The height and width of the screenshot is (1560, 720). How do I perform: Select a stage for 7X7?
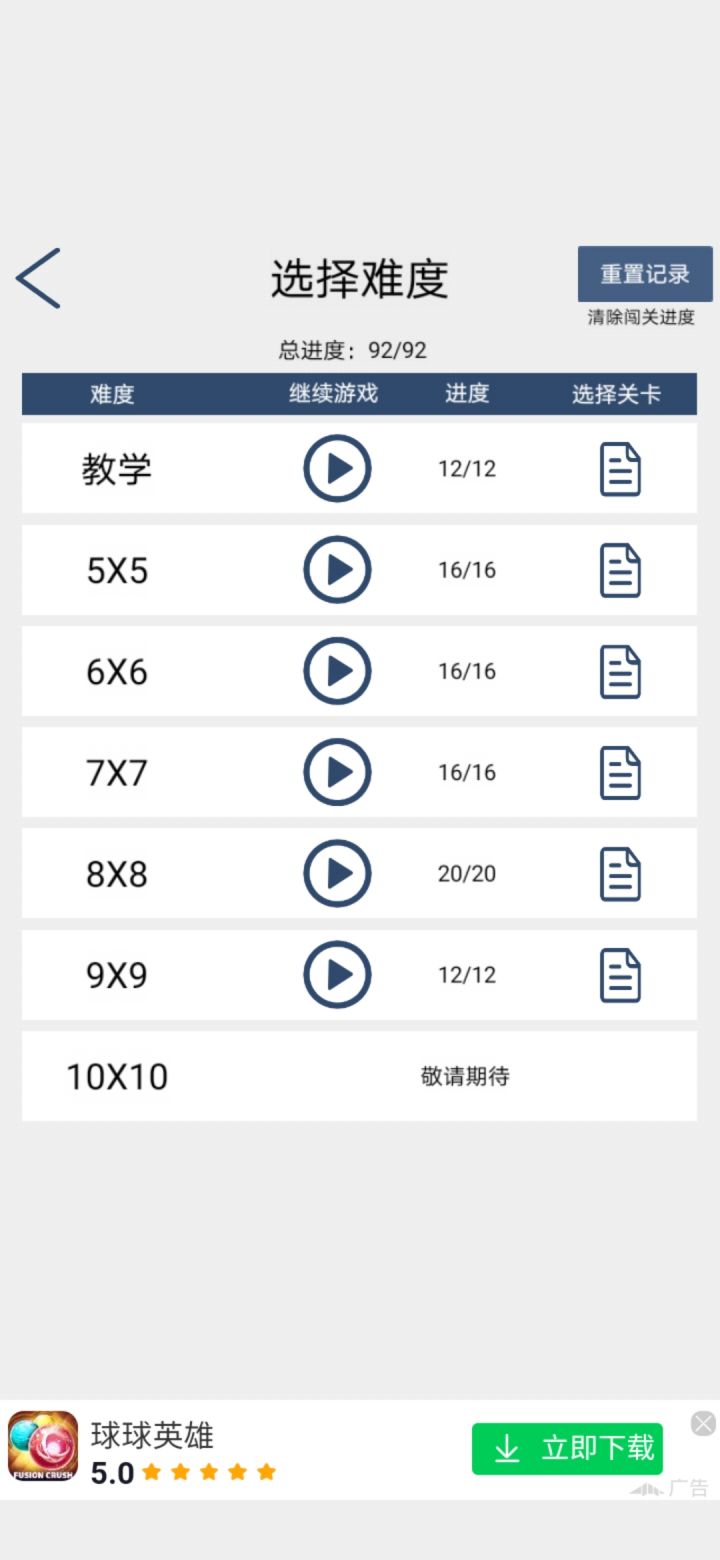pyautogui.click(x=620, y=773)
